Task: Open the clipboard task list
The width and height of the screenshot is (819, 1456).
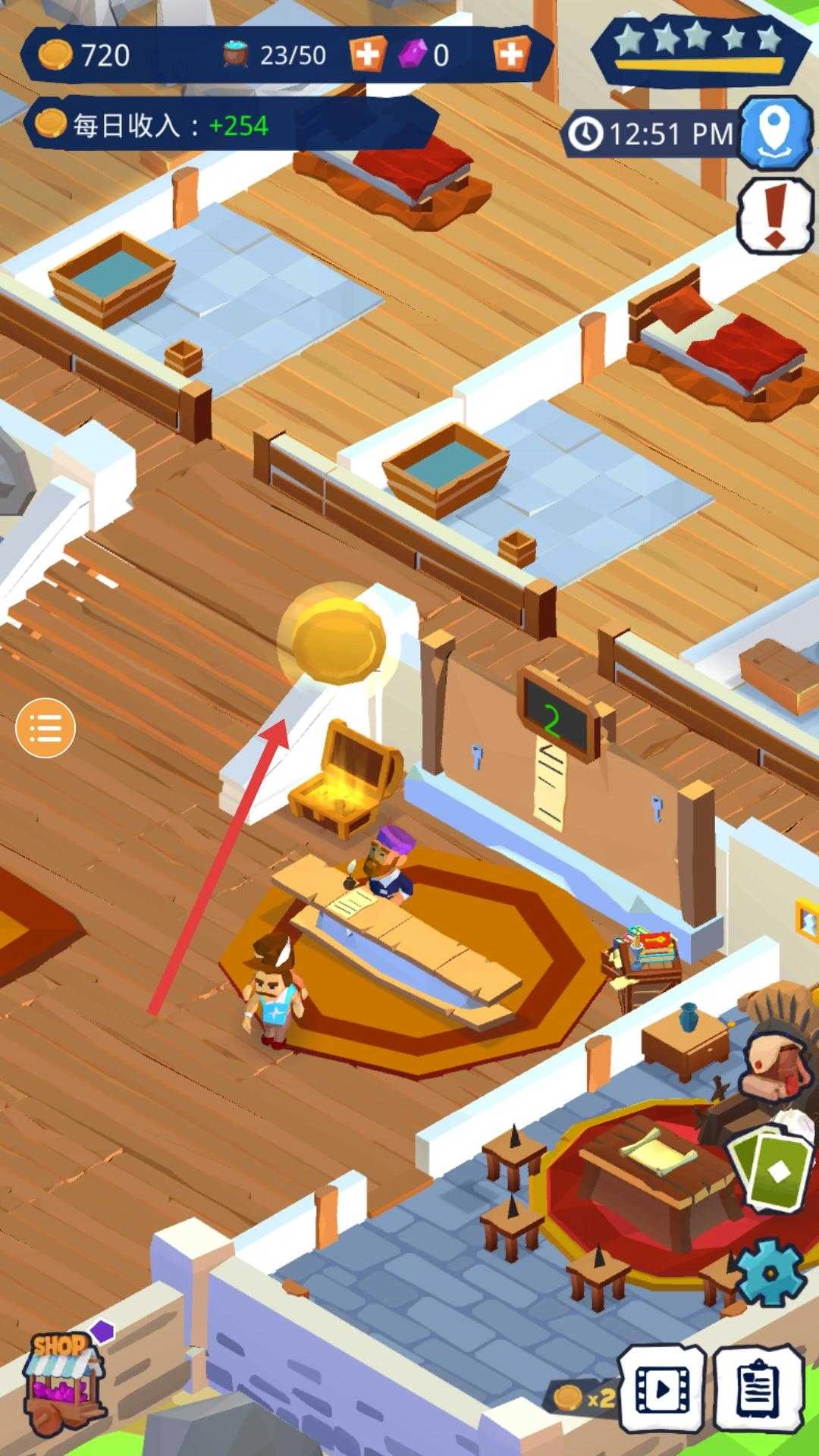Action: tap(759, 1389)
